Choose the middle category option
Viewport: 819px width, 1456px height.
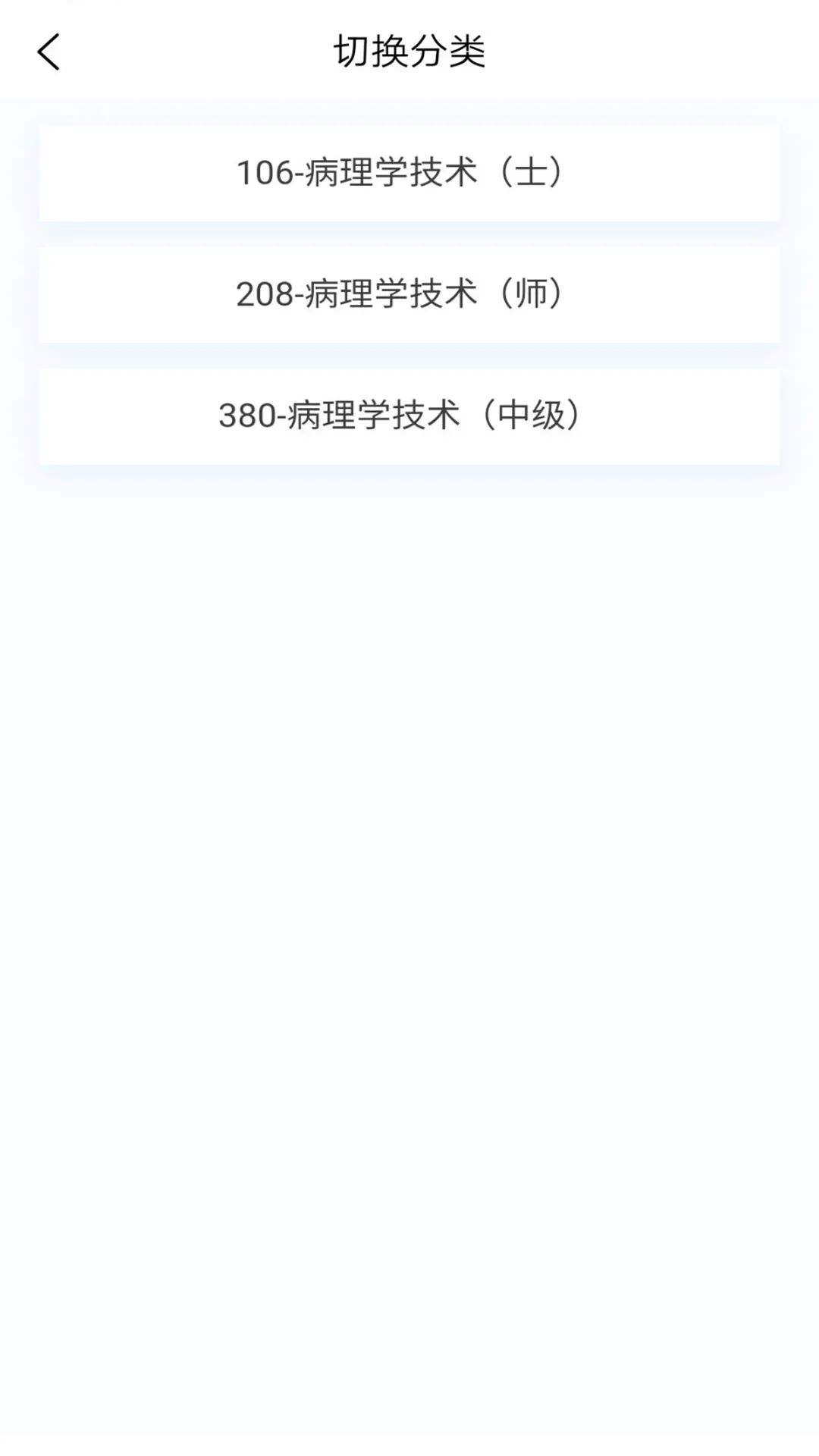409,294
